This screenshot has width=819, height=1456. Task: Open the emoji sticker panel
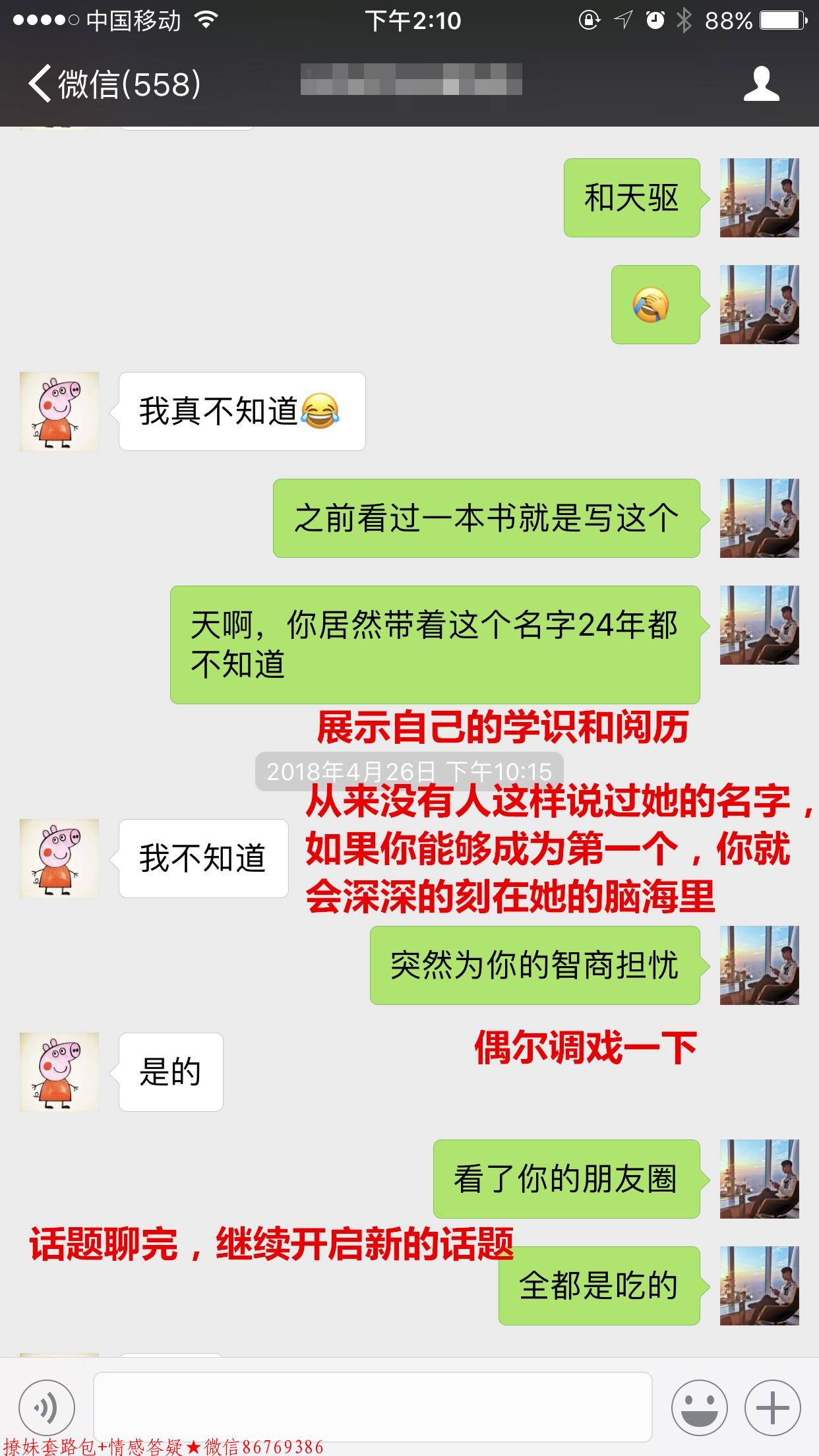coord(699,1408)
